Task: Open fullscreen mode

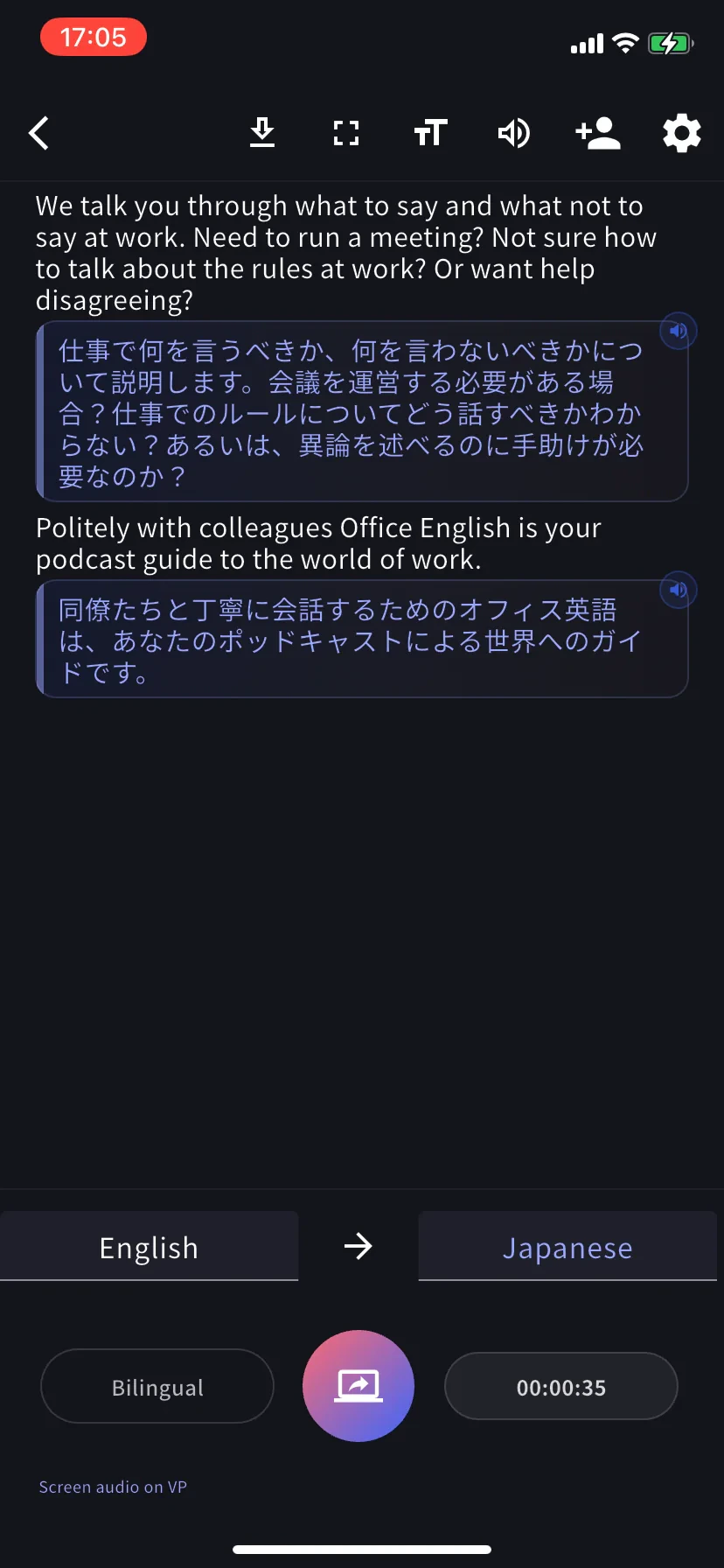Action: click(x=345, y=133)
